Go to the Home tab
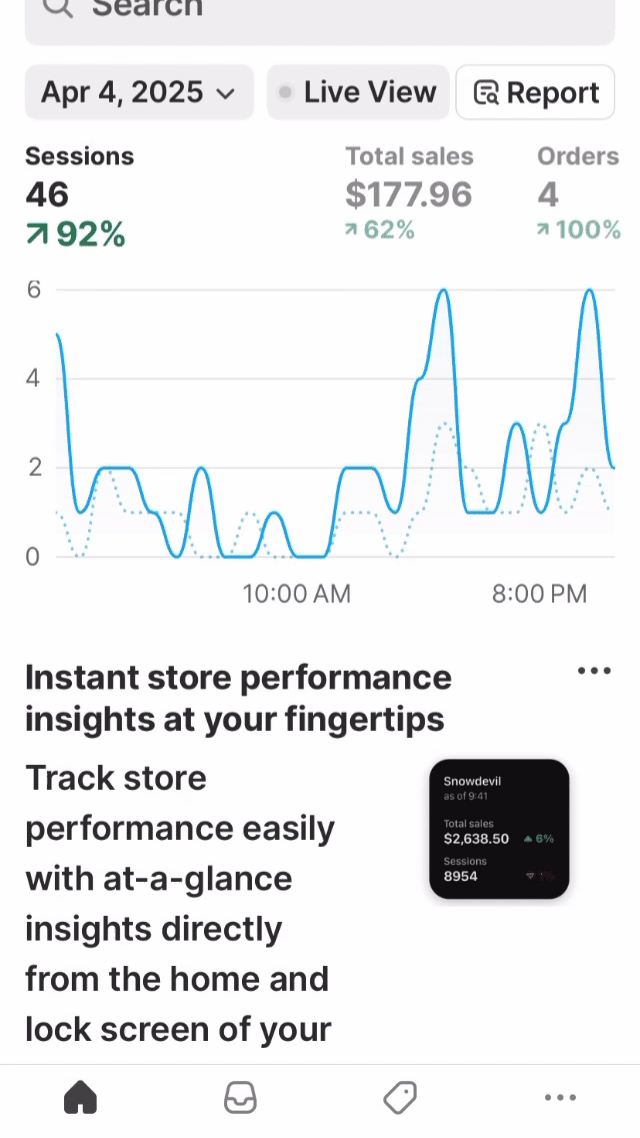 [x=80, y=1099]
